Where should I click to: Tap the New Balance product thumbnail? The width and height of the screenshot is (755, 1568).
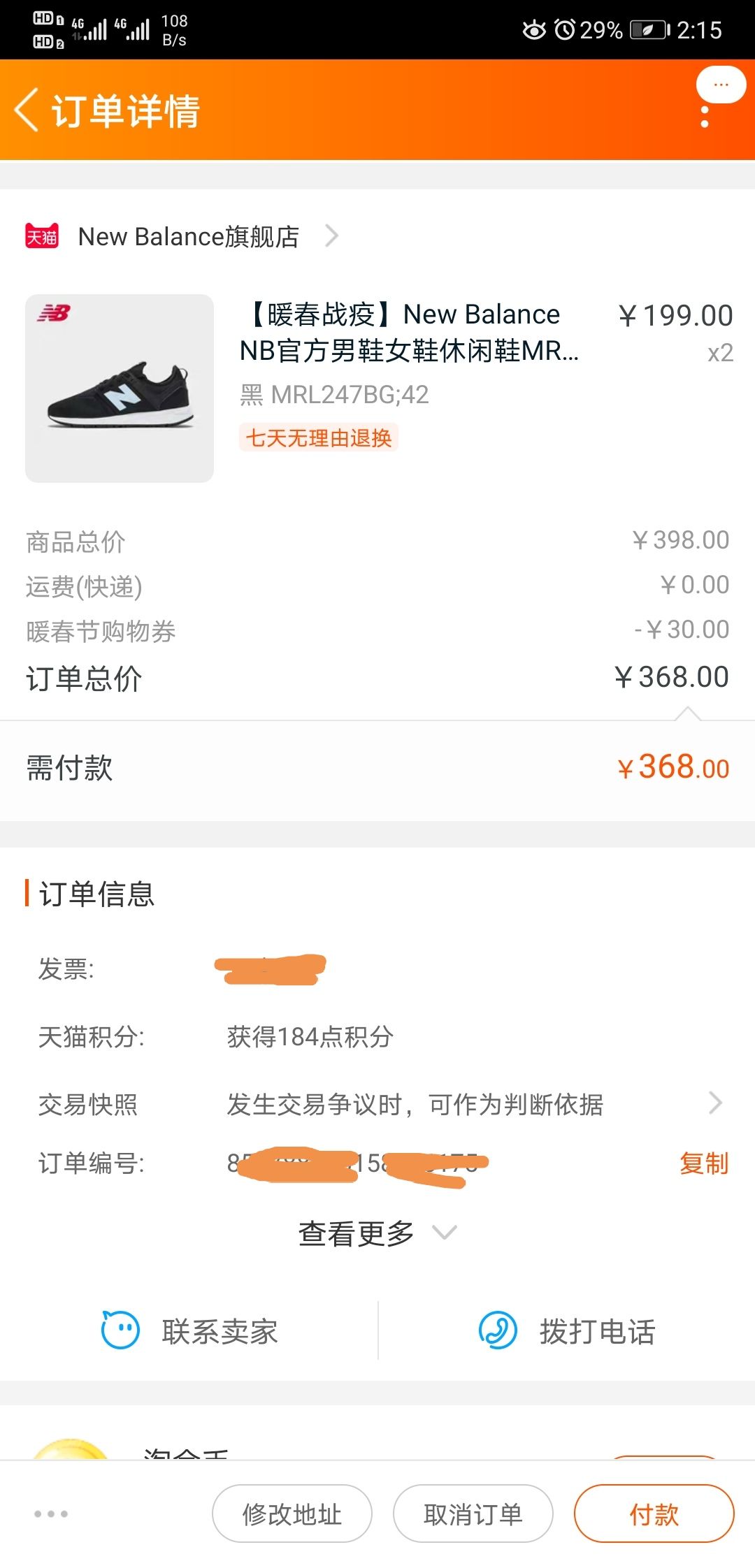point(119,388)
